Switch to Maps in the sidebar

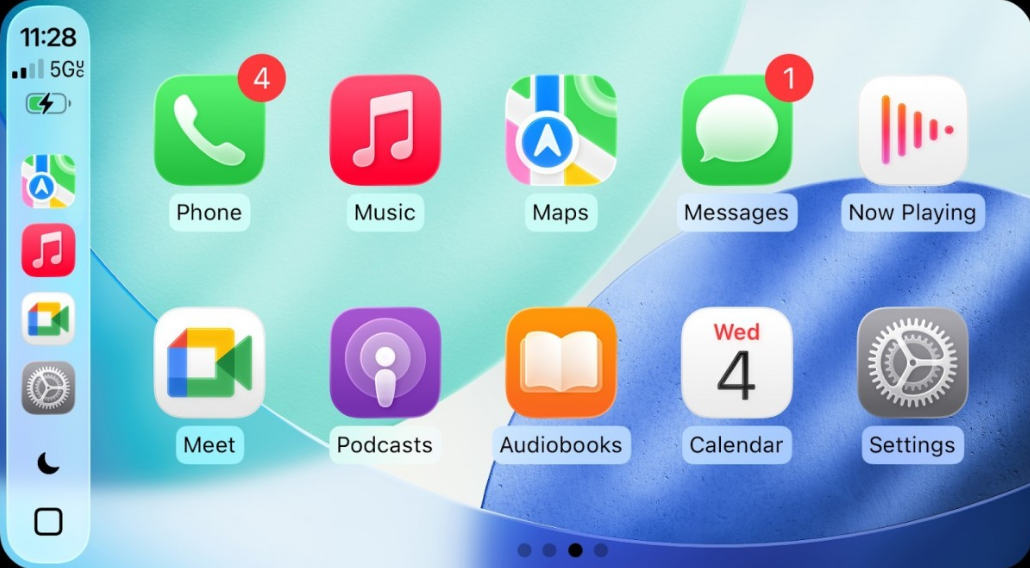click(48, 181)
